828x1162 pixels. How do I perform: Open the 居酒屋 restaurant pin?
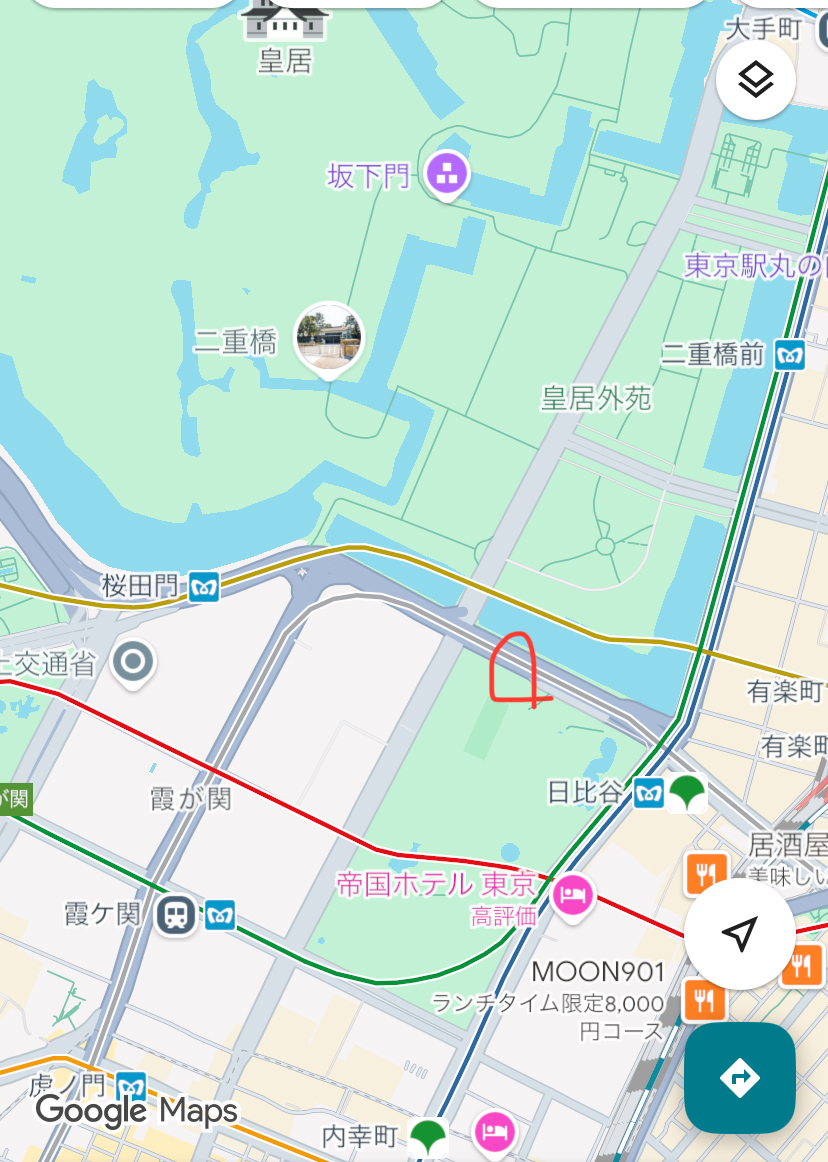[706, 872]
